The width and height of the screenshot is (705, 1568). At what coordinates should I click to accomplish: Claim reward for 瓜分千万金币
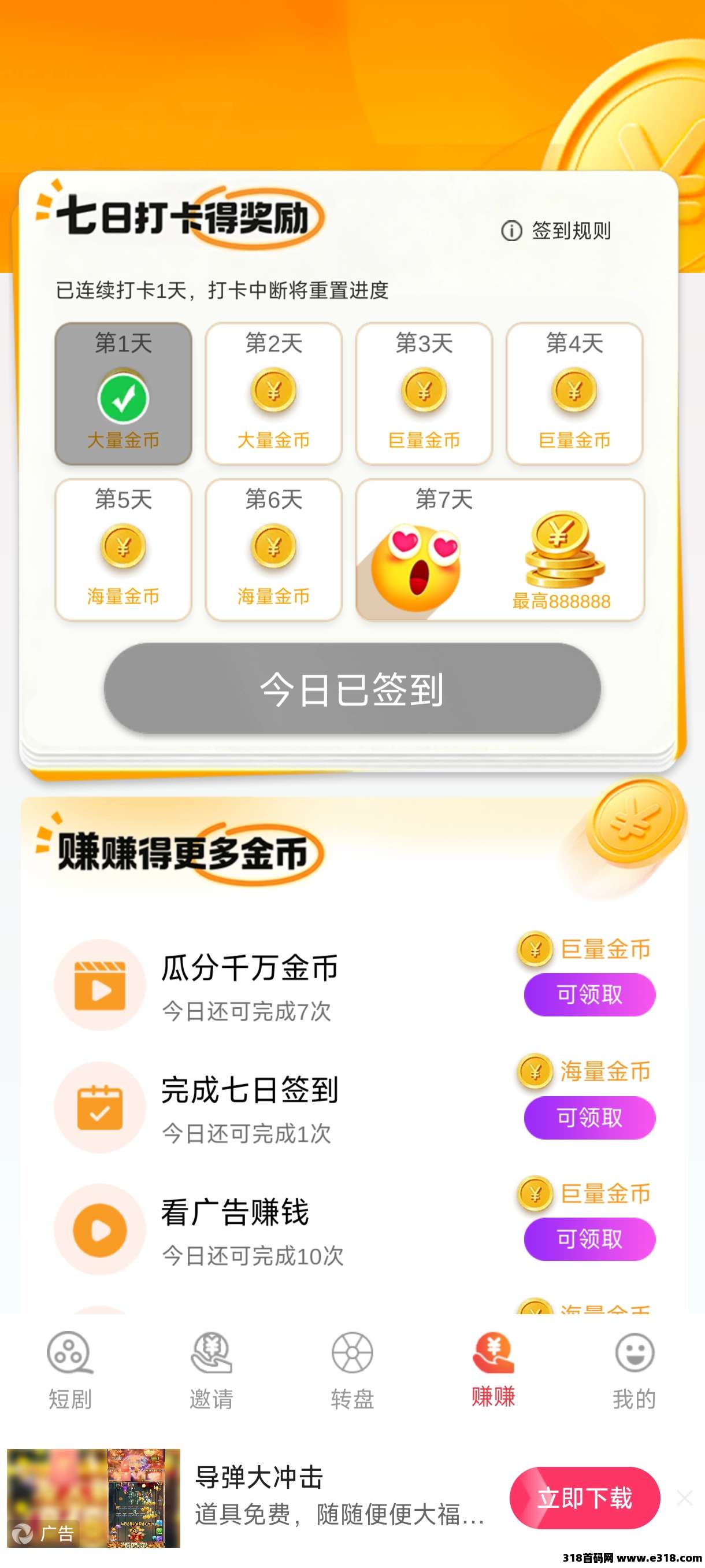tap(589, 994)
